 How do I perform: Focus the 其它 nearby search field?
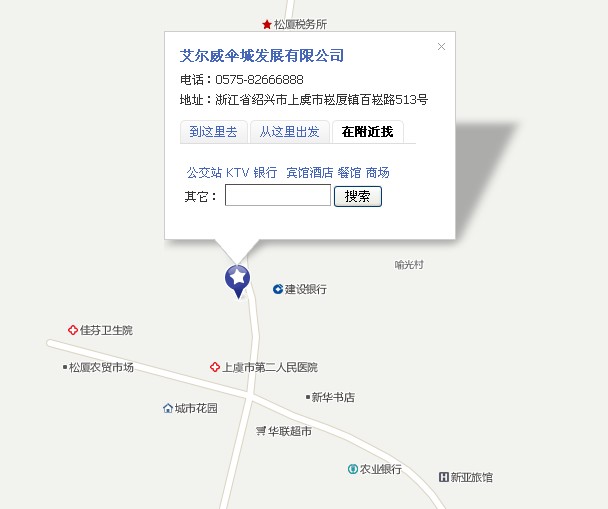click(277, 196)
